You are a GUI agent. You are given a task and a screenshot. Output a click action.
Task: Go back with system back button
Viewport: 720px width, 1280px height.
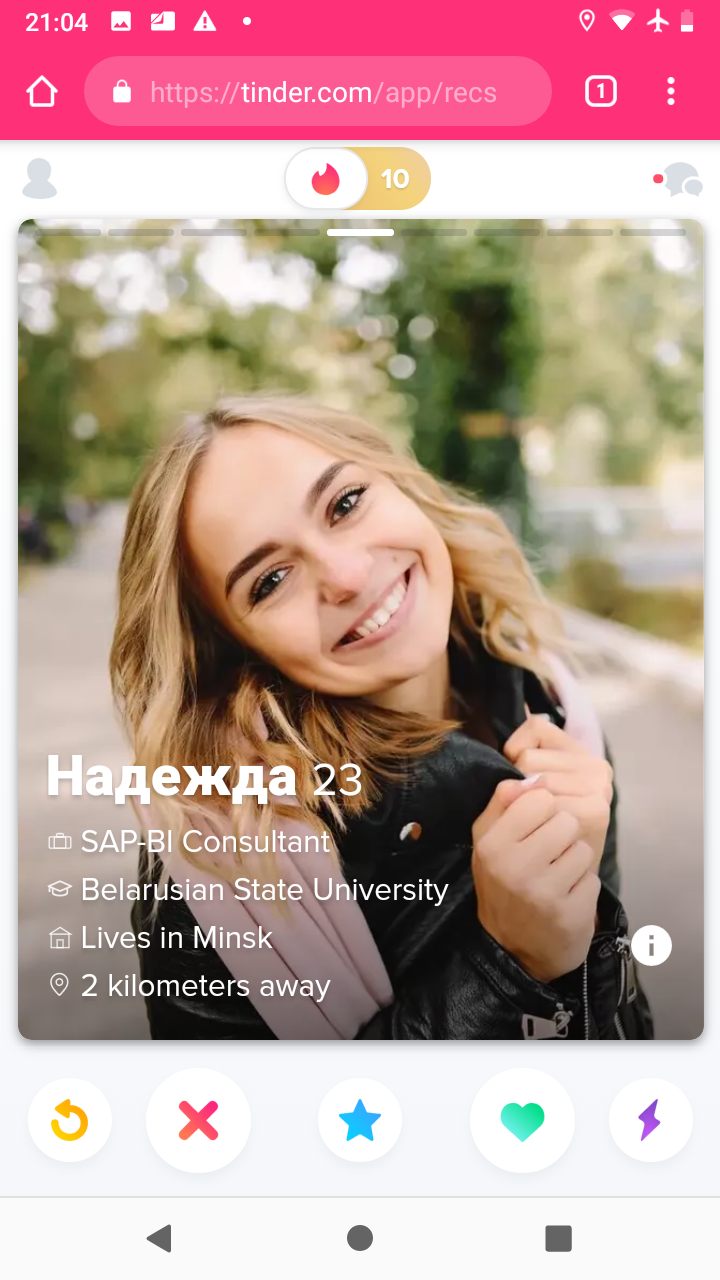coord(159,1238)
